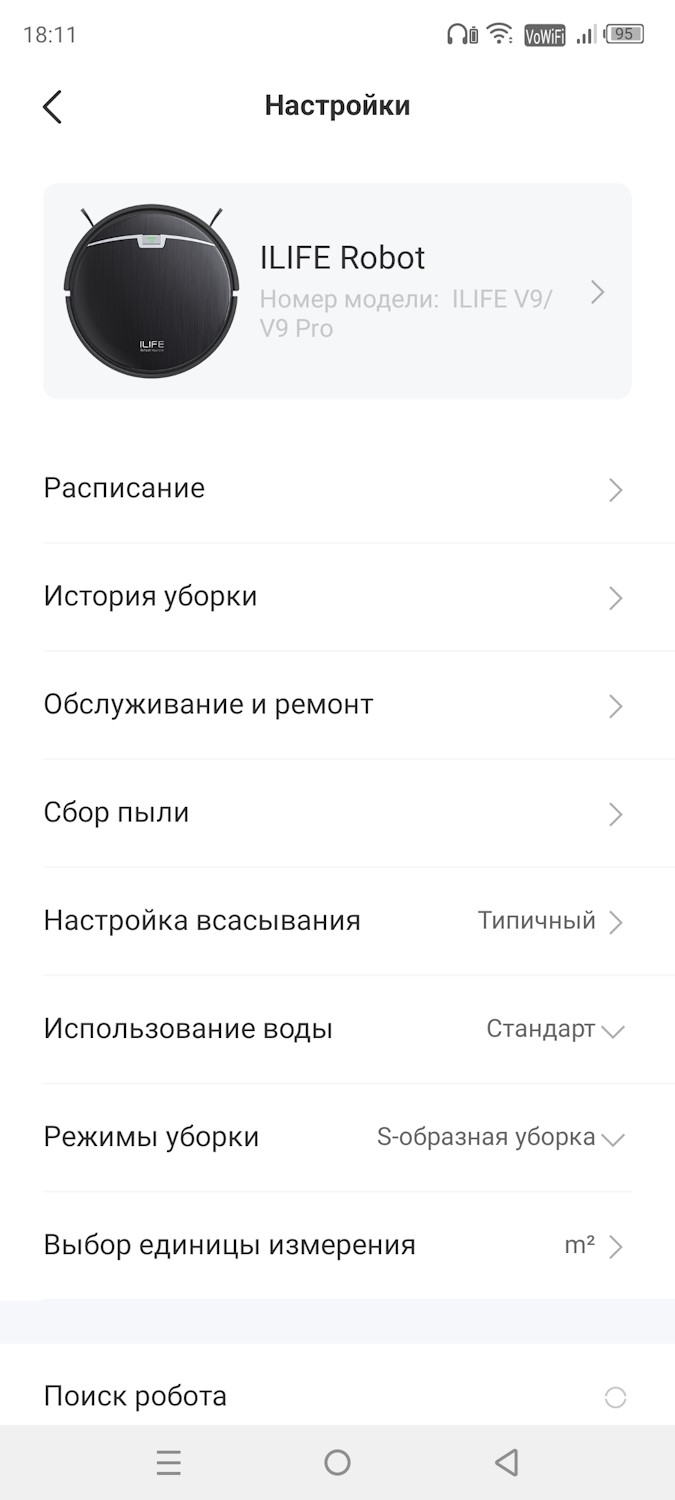675x1500 pixels.
Task: Expand the Режимы уборки dropdown
Action: click(x=500, y=1137)
